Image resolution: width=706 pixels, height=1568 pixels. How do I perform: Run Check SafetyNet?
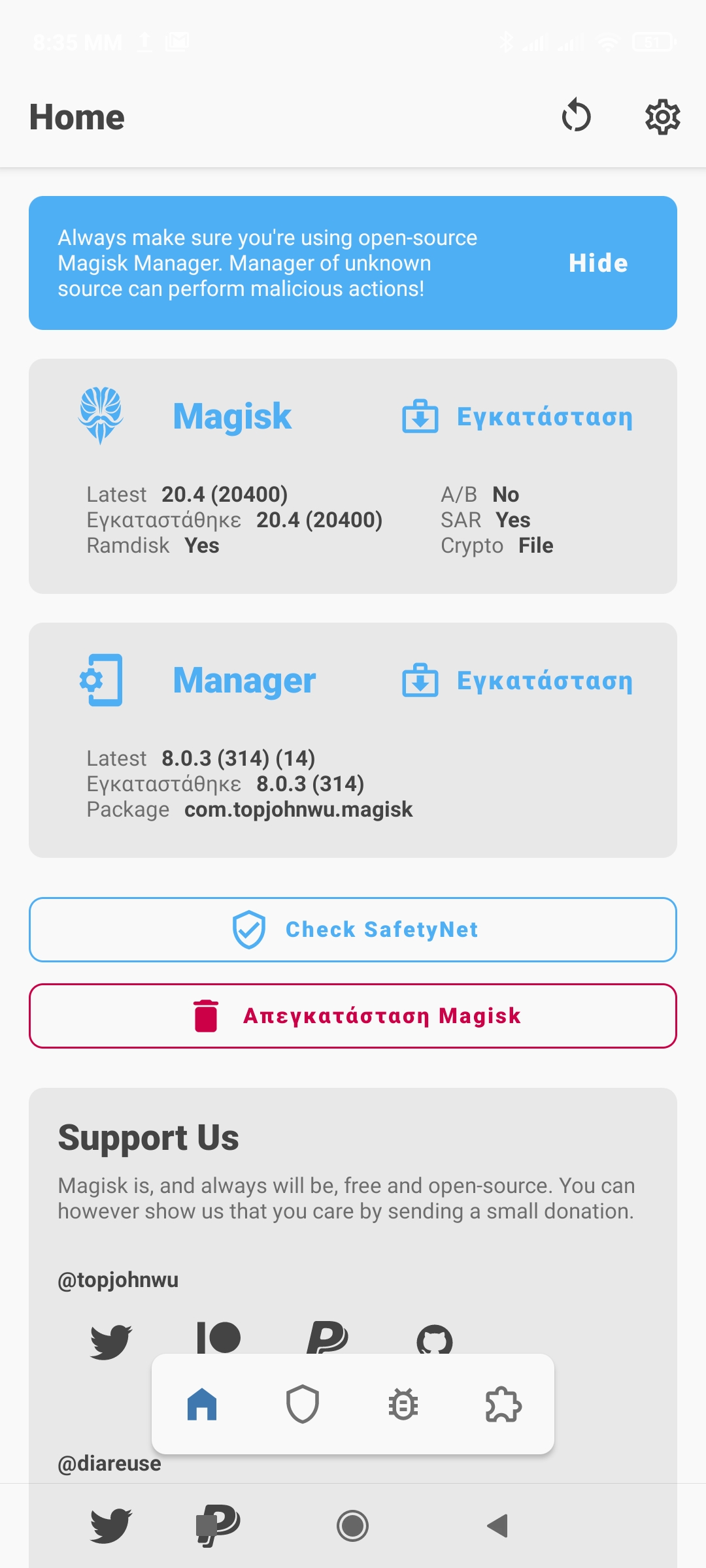tap(353, 929)
